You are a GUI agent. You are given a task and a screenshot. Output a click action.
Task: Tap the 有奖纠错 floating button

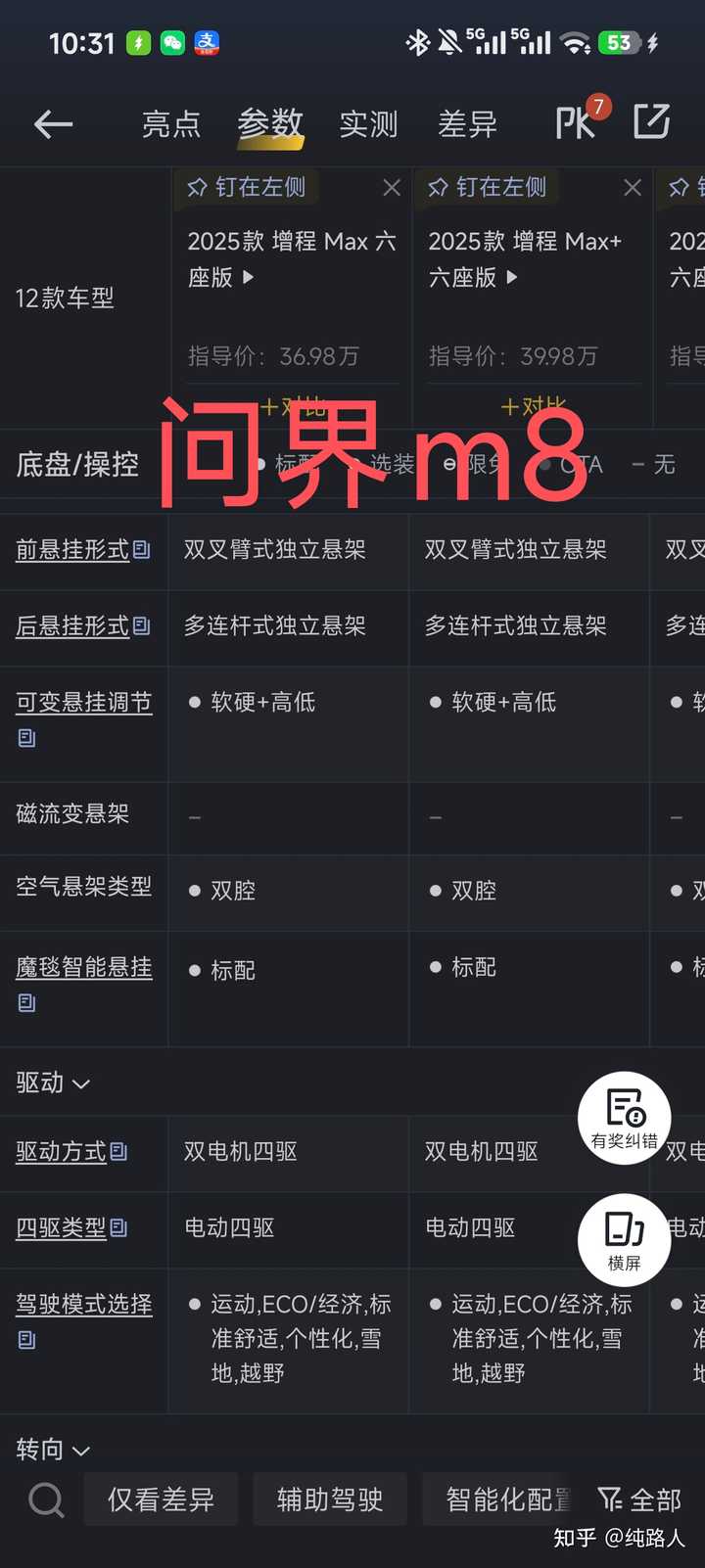pos(625,1119)
